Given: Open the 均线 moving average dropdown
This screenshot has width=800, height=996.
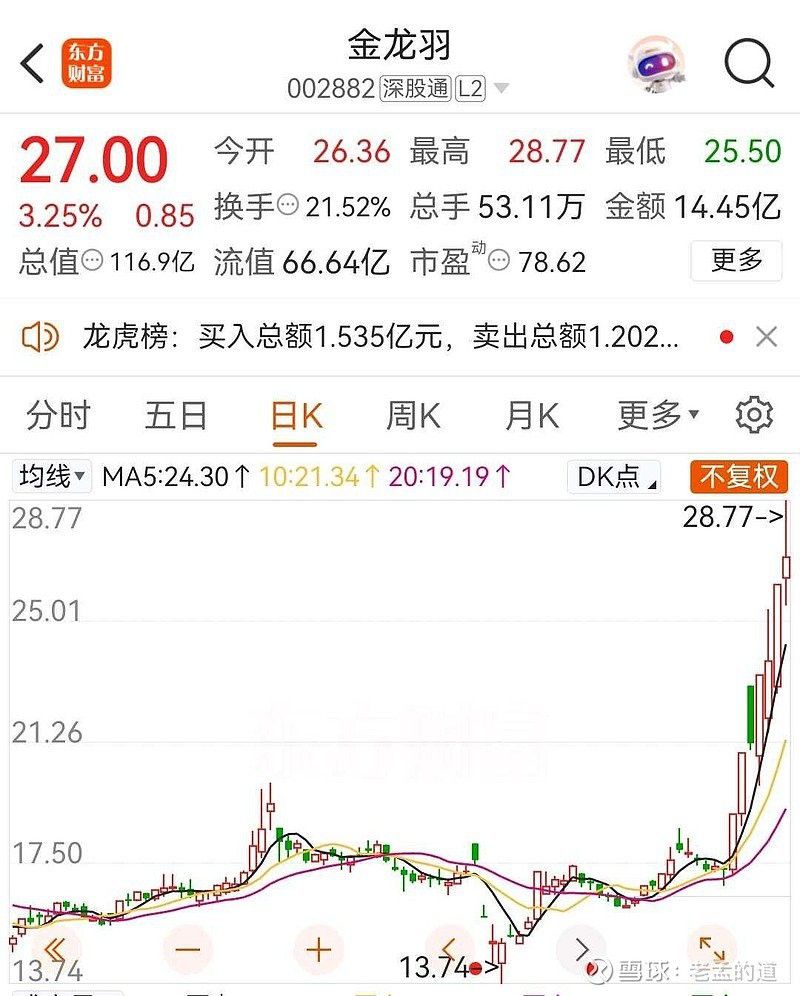Looking at the screenshot, I should (x=48, y=477).
